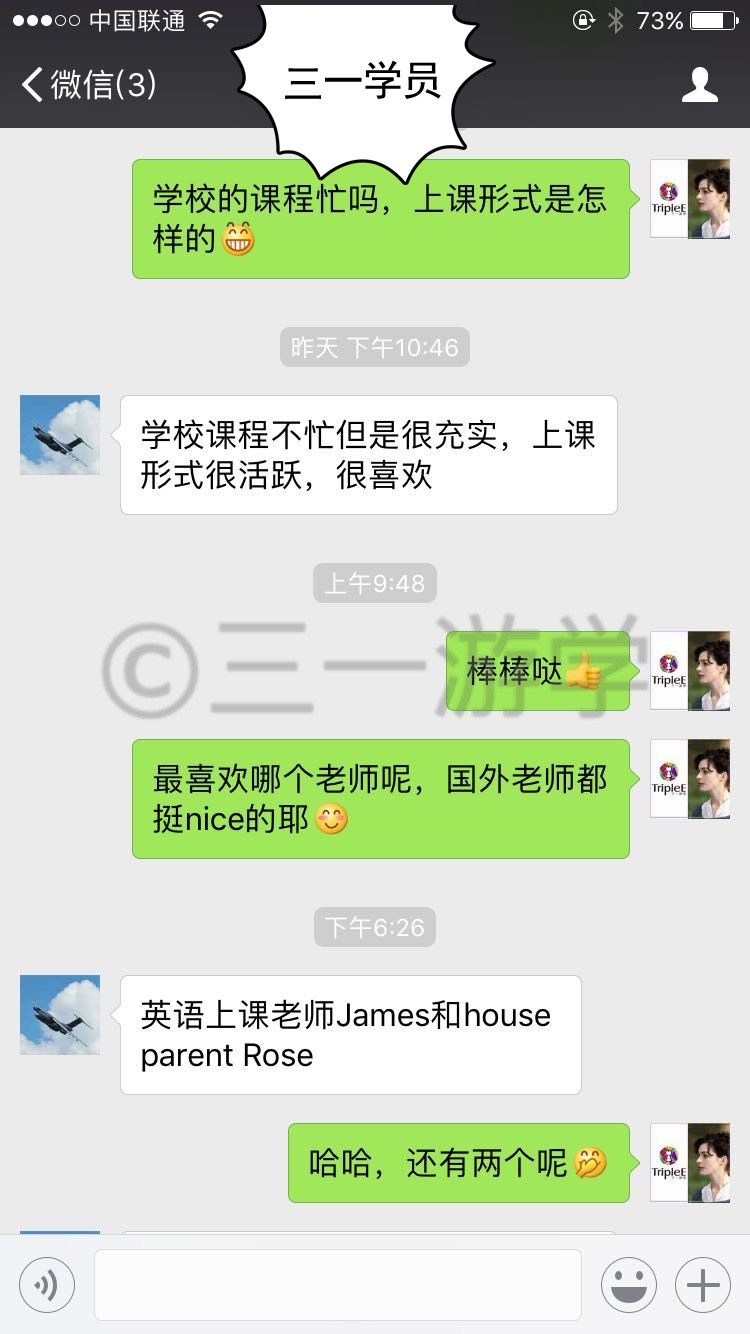This screenshot has width=750, height=1334.
Task: Open sender avatar beside 棒棒哒 message
Action: 690,671
